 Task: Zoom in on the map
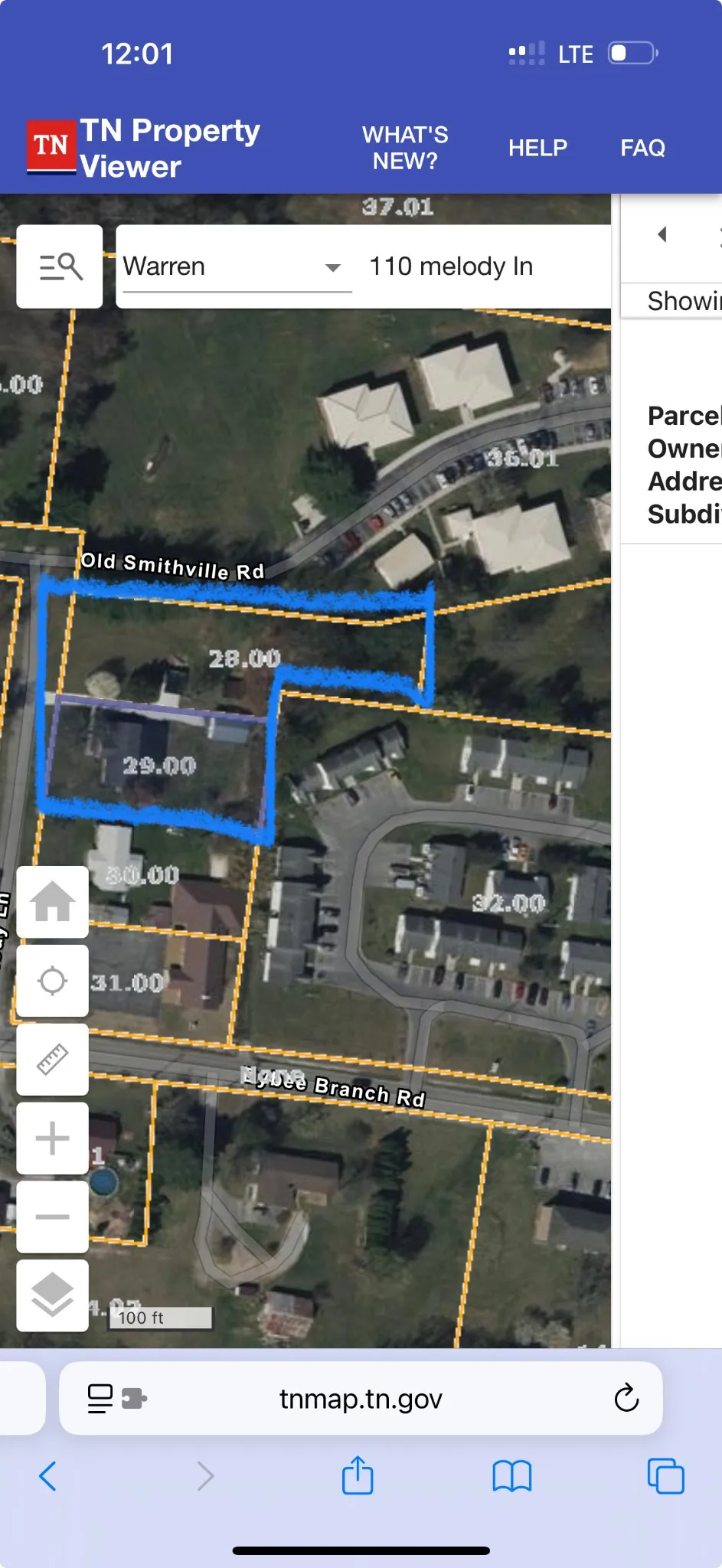coord(52,1138)
